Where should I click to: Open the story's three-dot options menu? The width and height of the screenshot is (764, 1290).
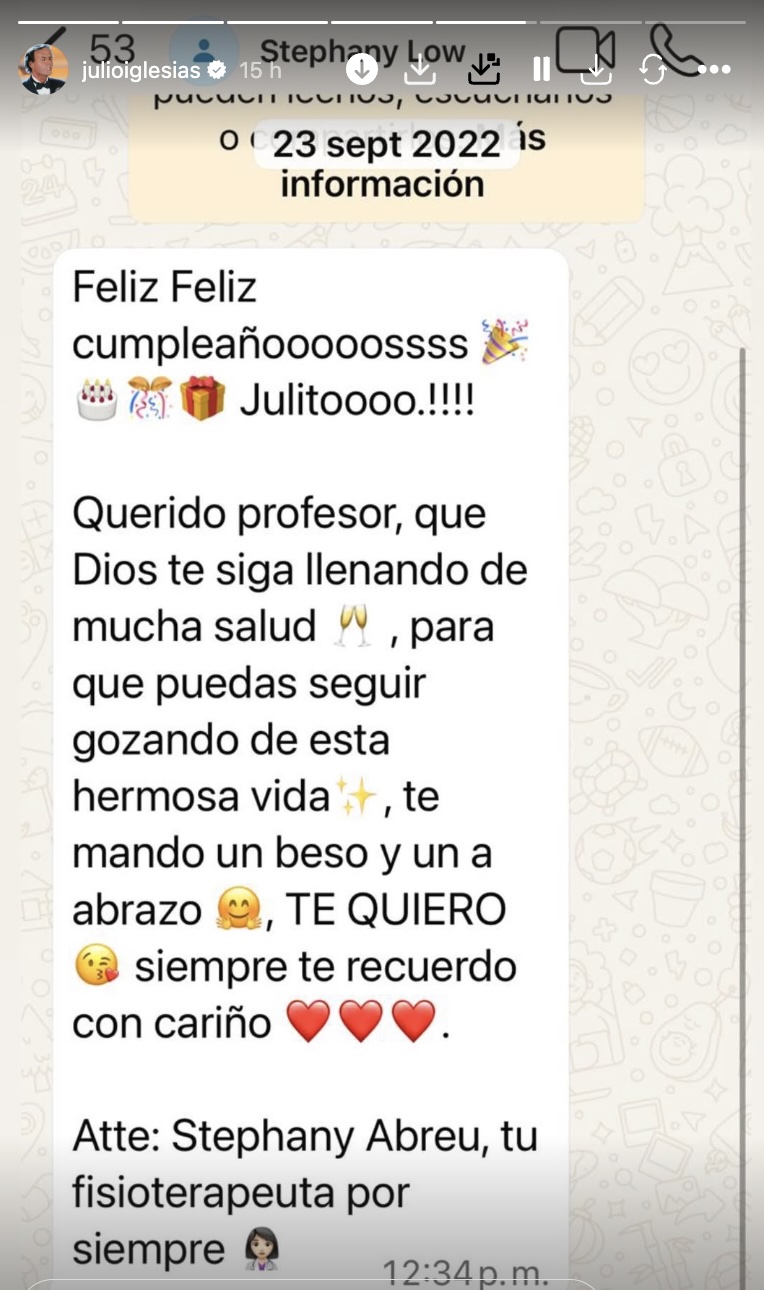tap(714, 70)
